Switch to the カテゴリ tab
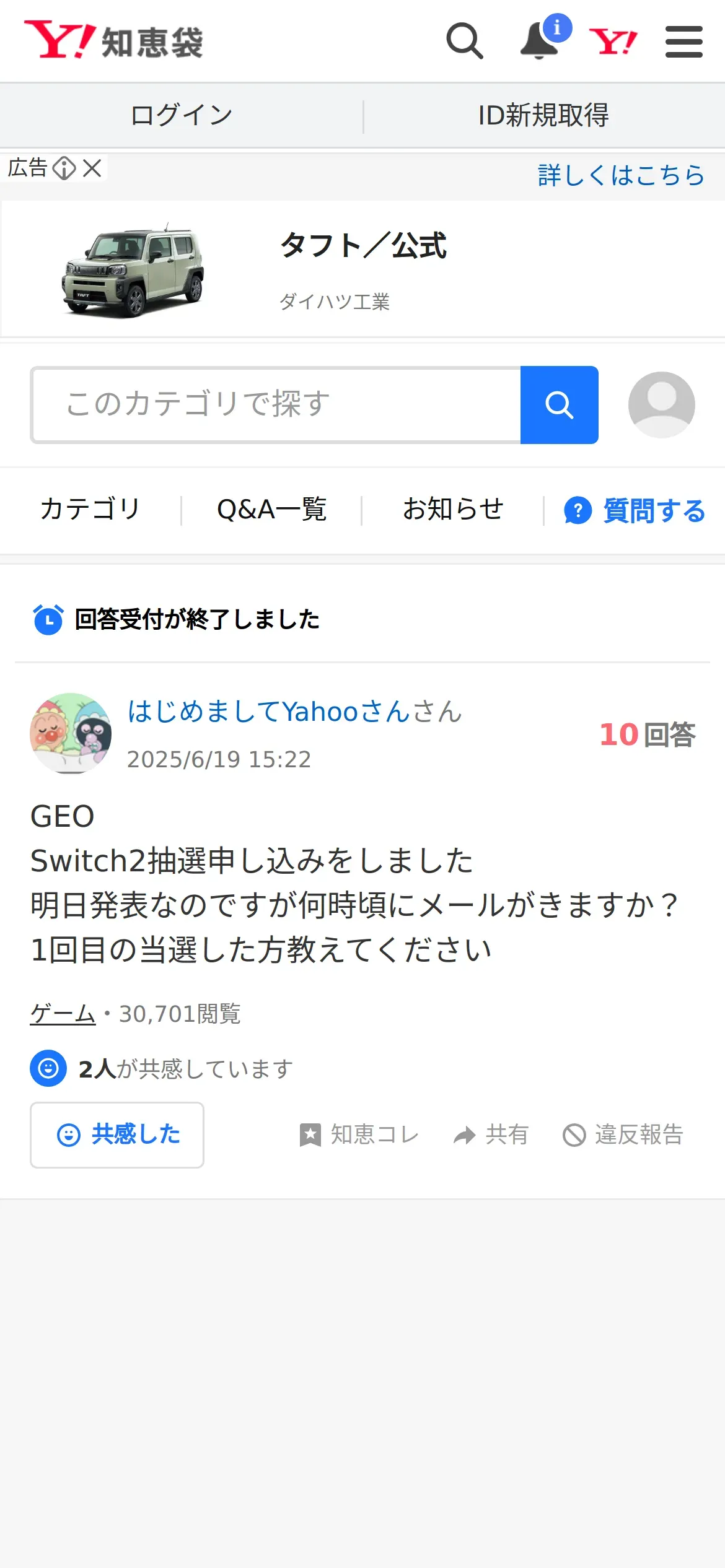The height and width of the screenshot is (1568, 725). pos(90,510)
